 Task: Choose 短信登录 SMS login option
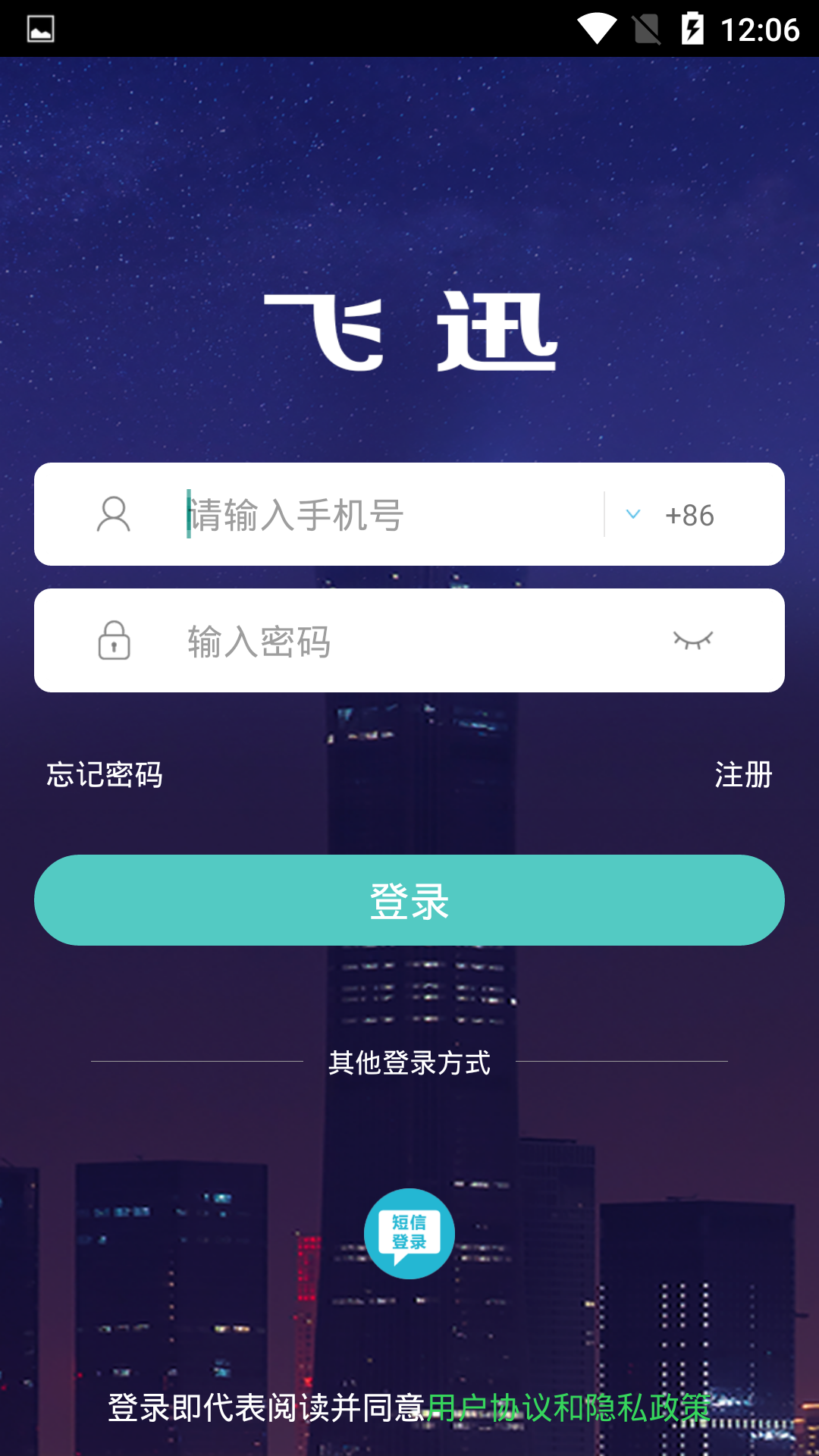click(409, 1233)
